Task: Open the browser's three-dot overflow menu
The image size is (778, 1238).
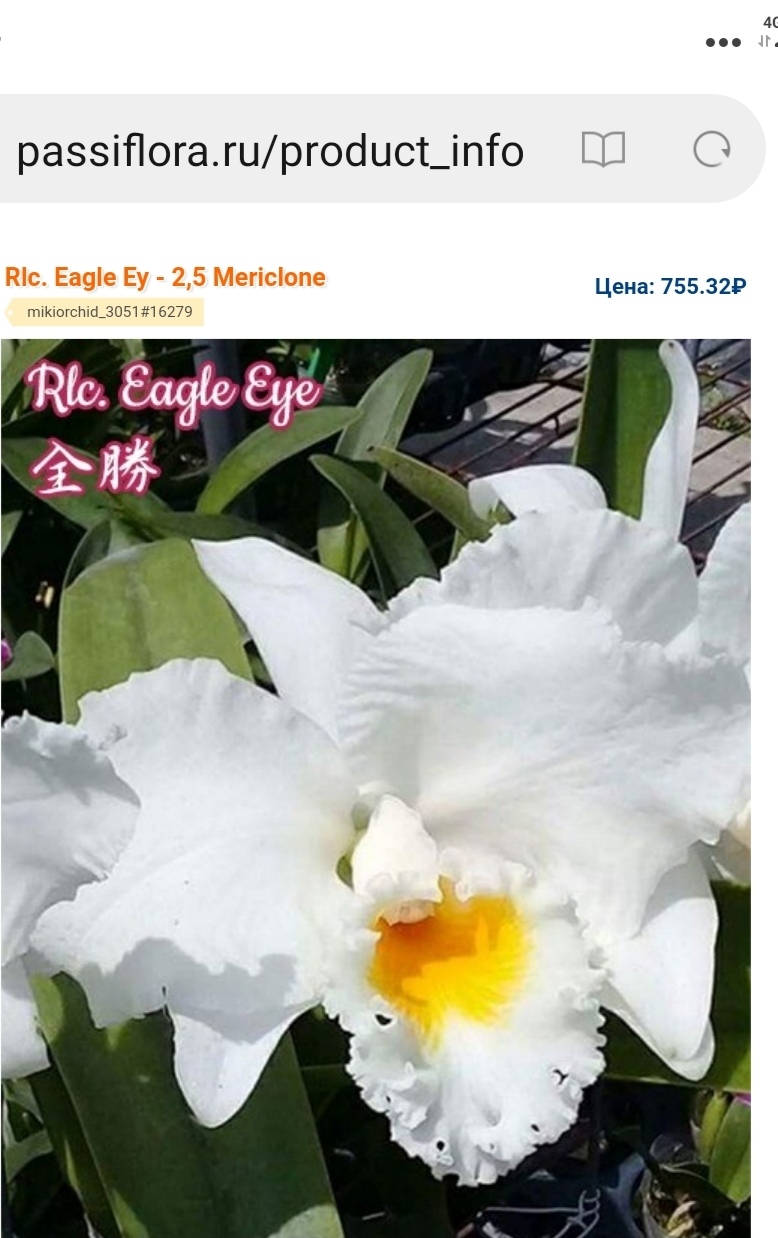Action: [x=723, y=42]
